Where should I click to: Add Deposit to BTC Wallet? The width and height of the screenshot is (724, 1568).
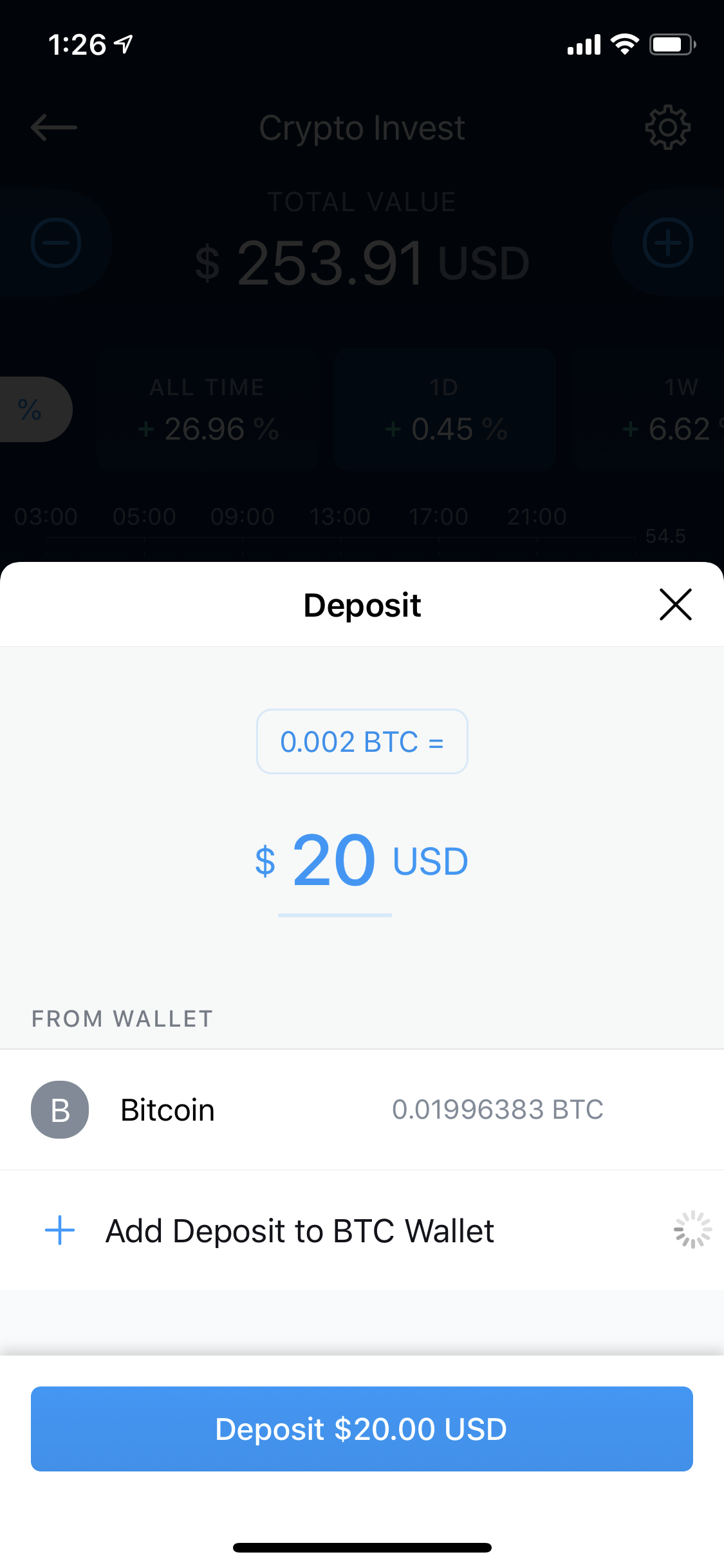pos(299,1231)
